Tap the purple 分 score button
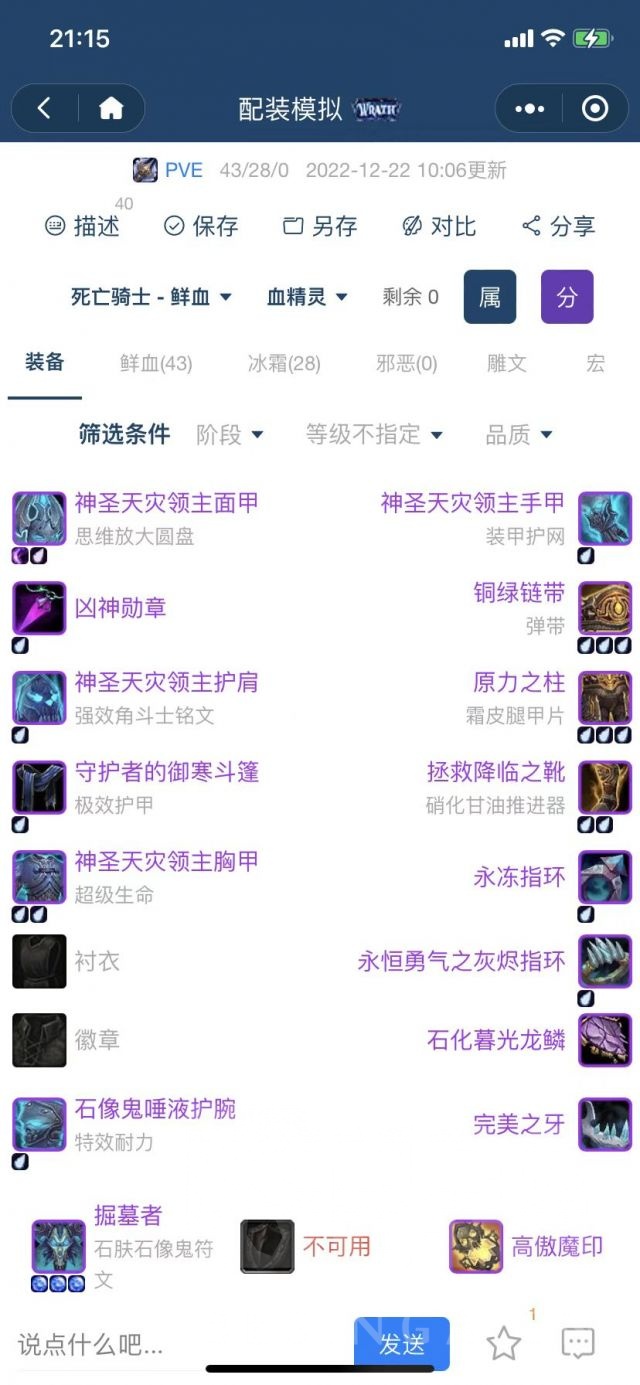This screenshot has width=640, height=1385. pyautogui.click(x=567, y=297)
